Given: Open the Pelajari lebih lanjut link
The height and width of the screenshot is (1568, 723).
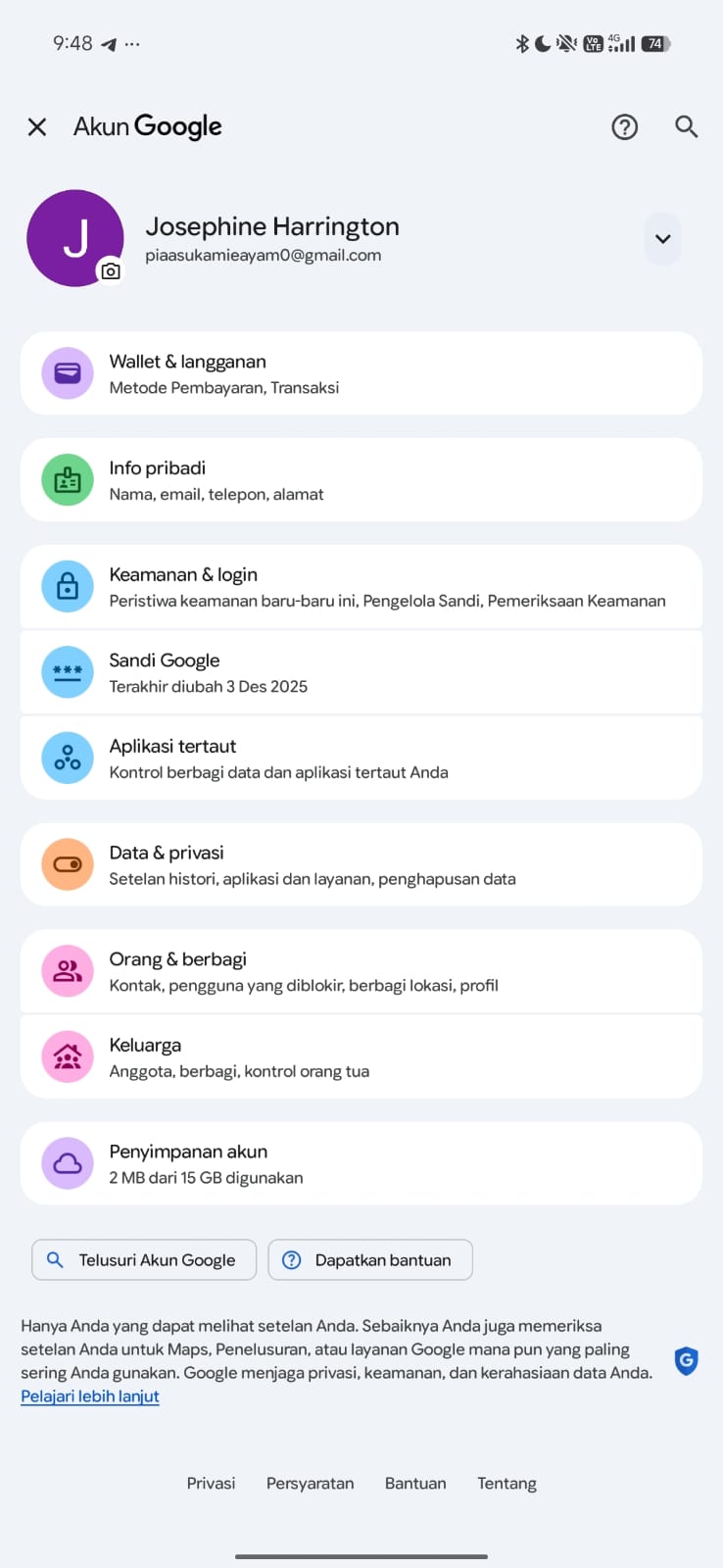Looking at the screenshot, I should click(90, 1396).
